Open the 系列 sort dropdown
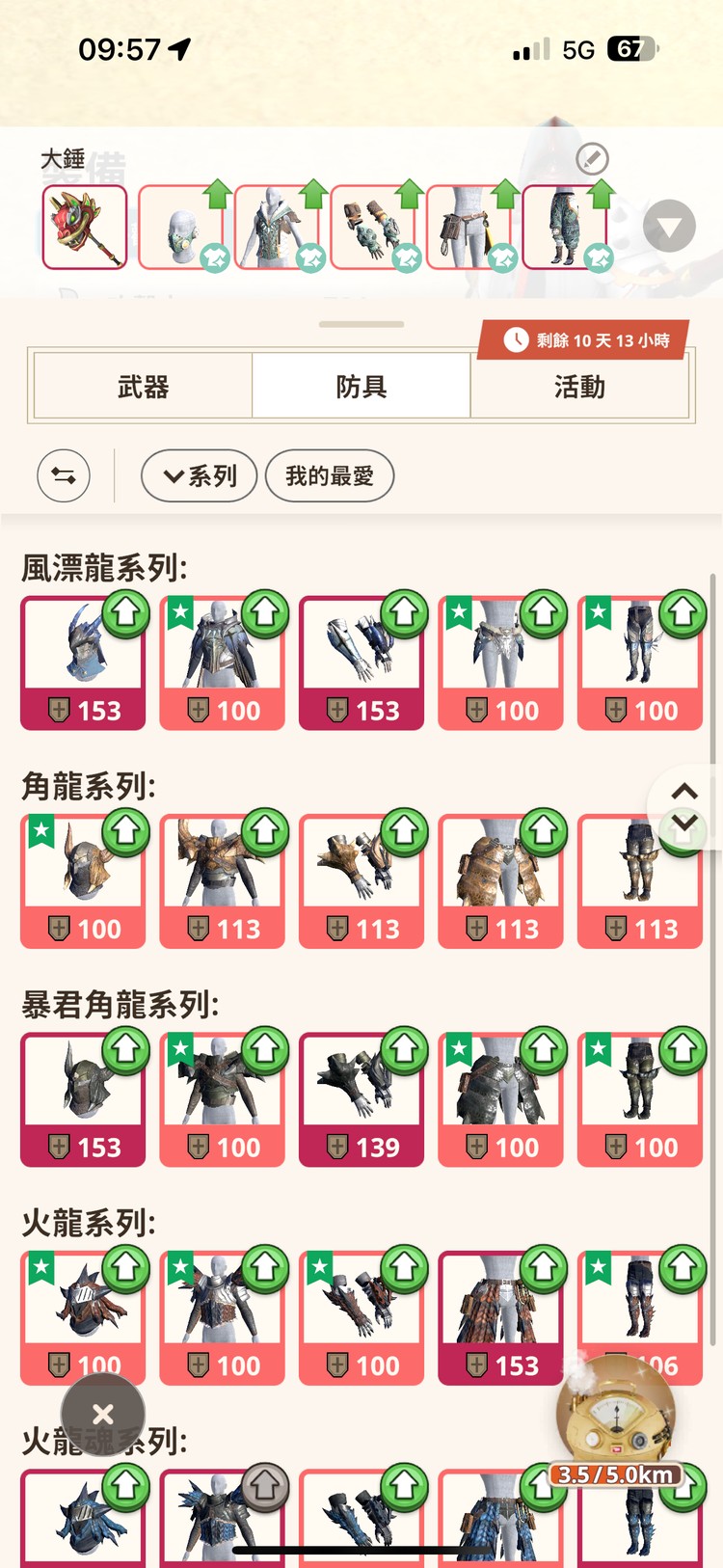The width and height of the screenshot is (723, 1568). (200, 475)
